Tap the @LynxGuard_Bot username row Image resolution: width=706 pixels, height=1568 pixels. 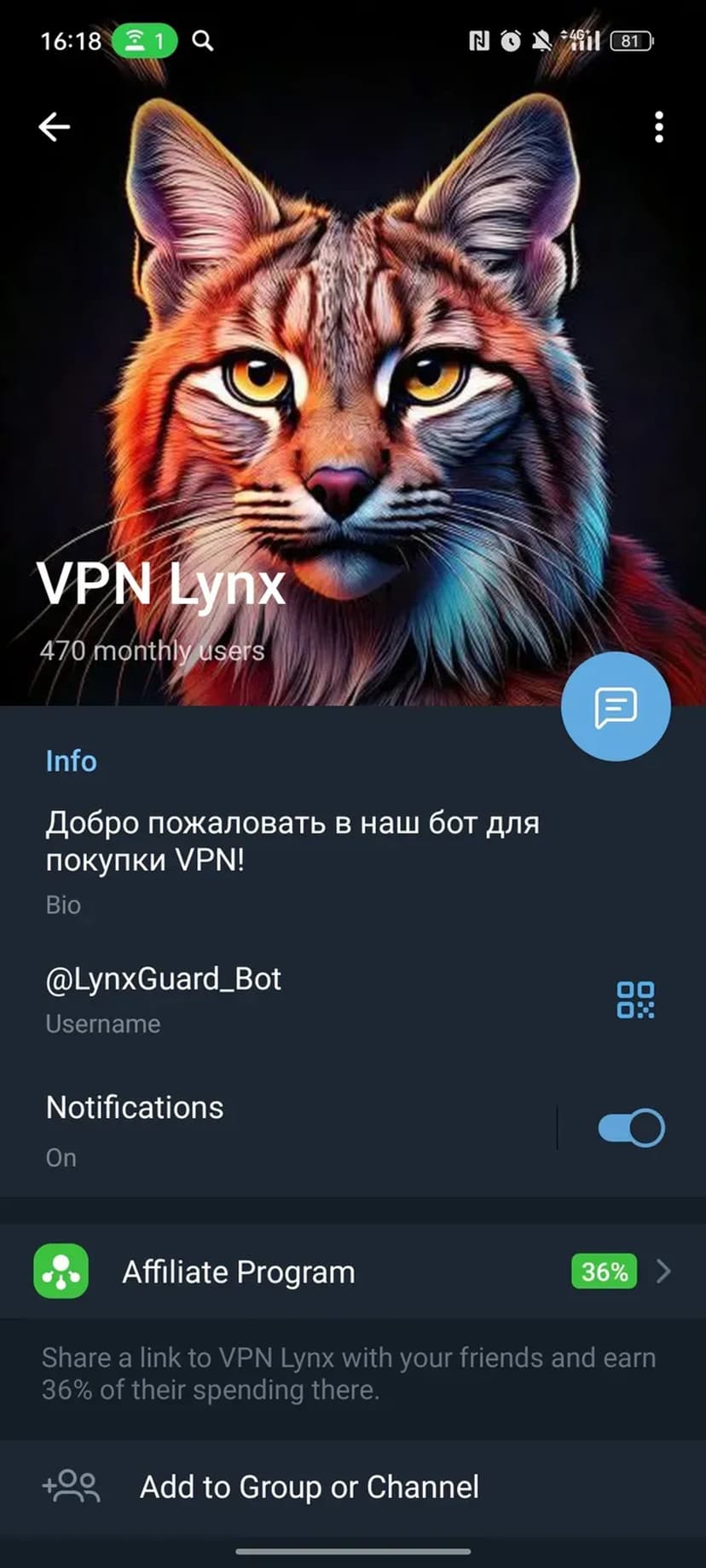tap(256, 997)
